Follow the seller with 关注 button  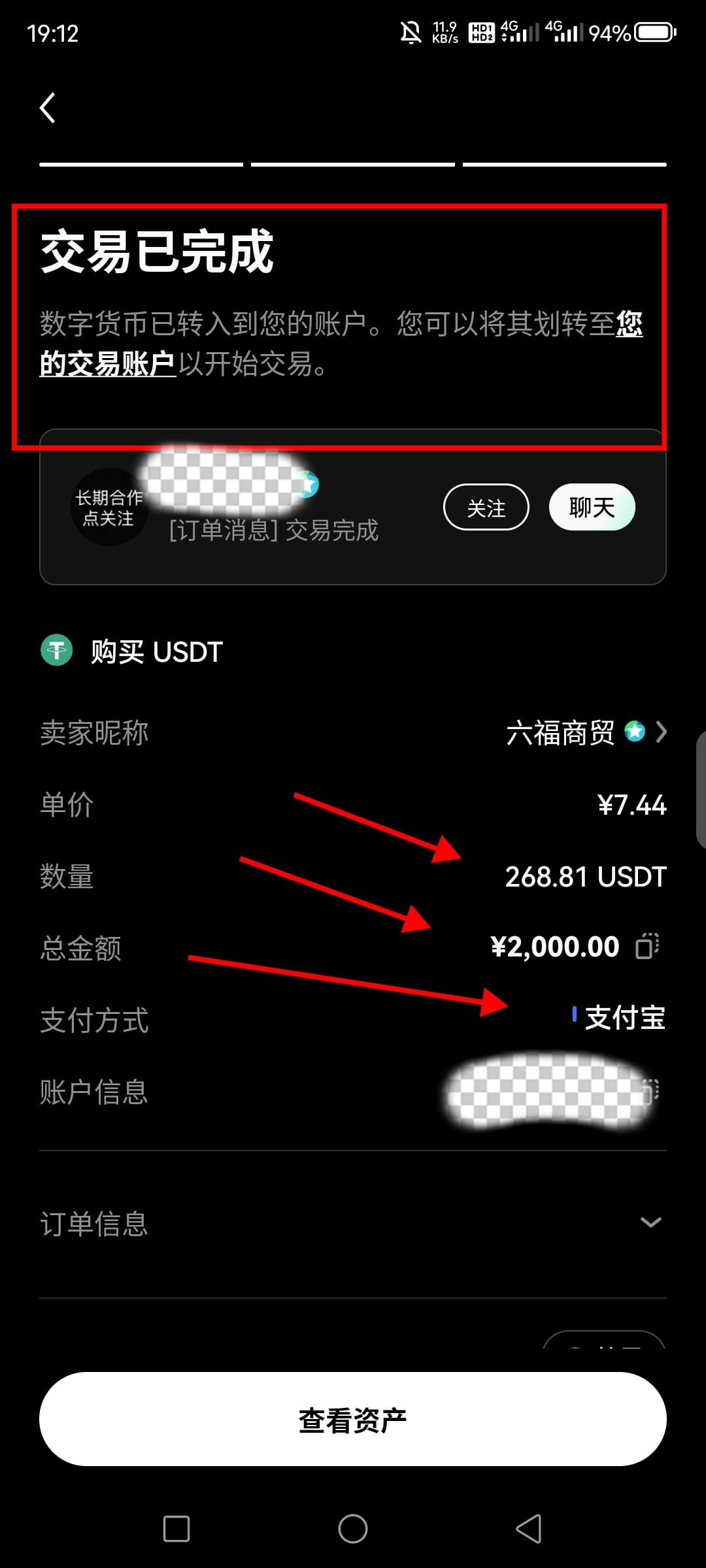[x=486, y=508]
